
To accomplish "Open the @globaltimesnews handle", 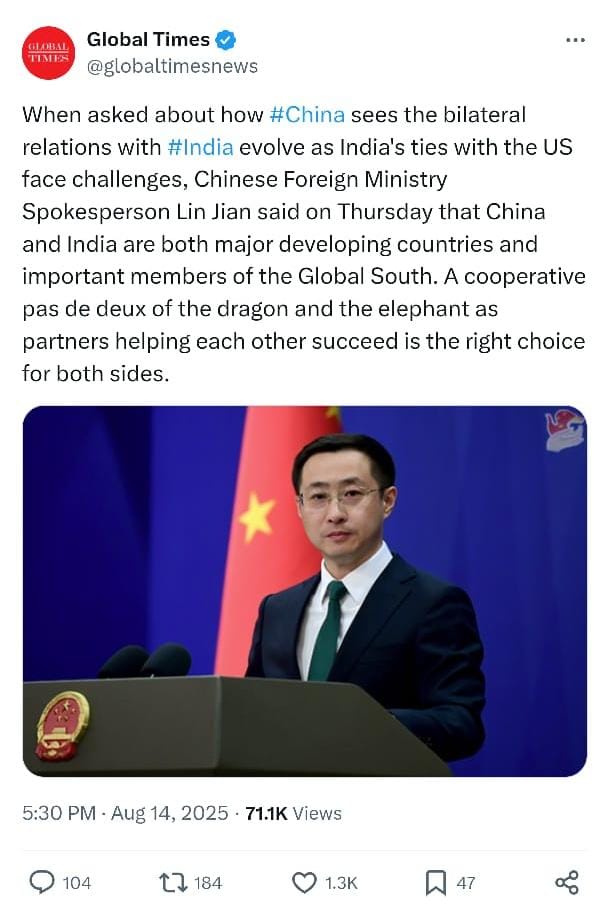I will (172, 66).
